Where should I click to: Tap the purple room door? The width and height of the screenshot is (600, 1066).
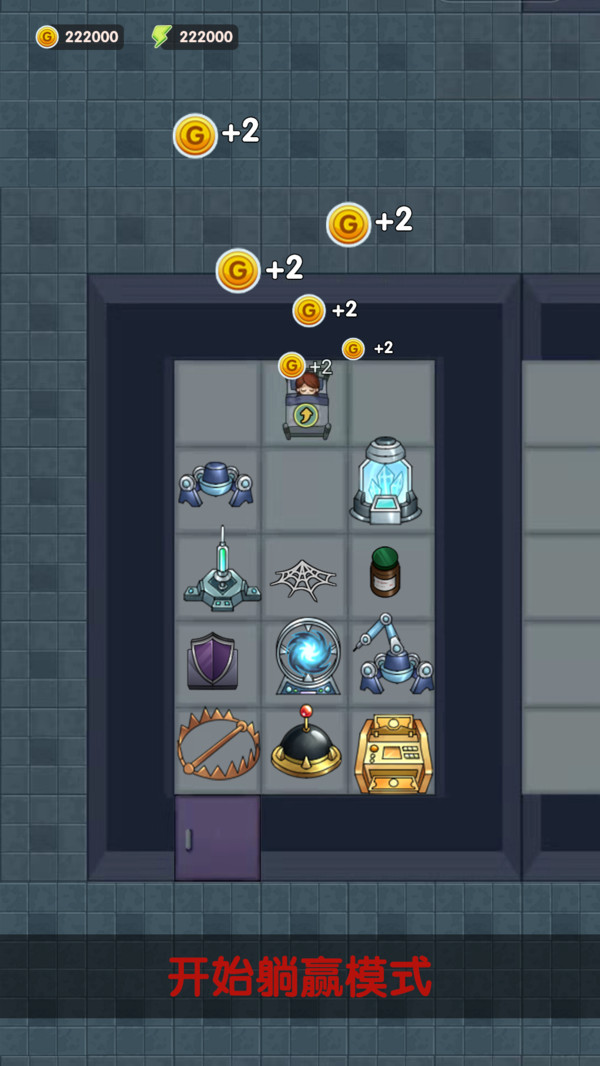click(217, 838)
